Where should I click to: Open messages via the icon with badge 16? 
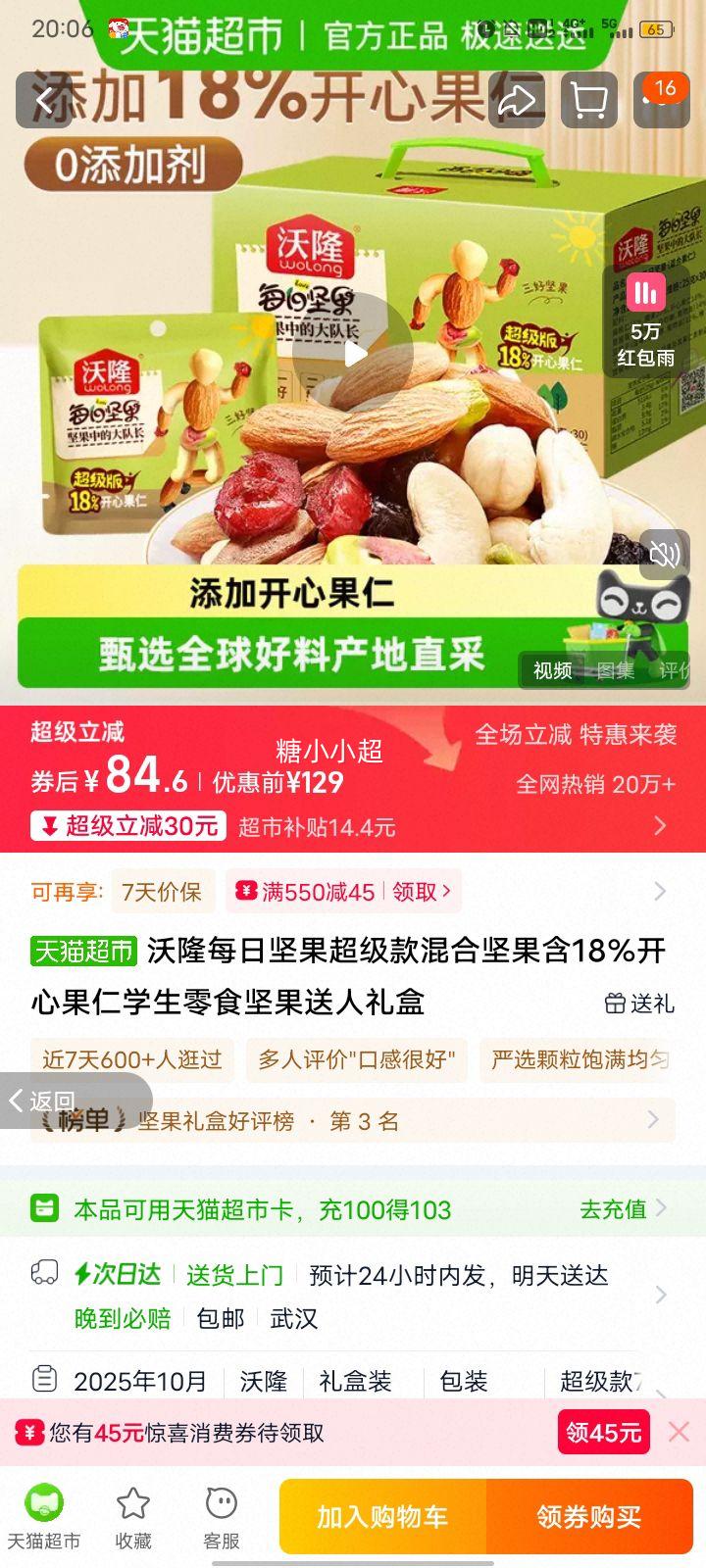[662, 101]
